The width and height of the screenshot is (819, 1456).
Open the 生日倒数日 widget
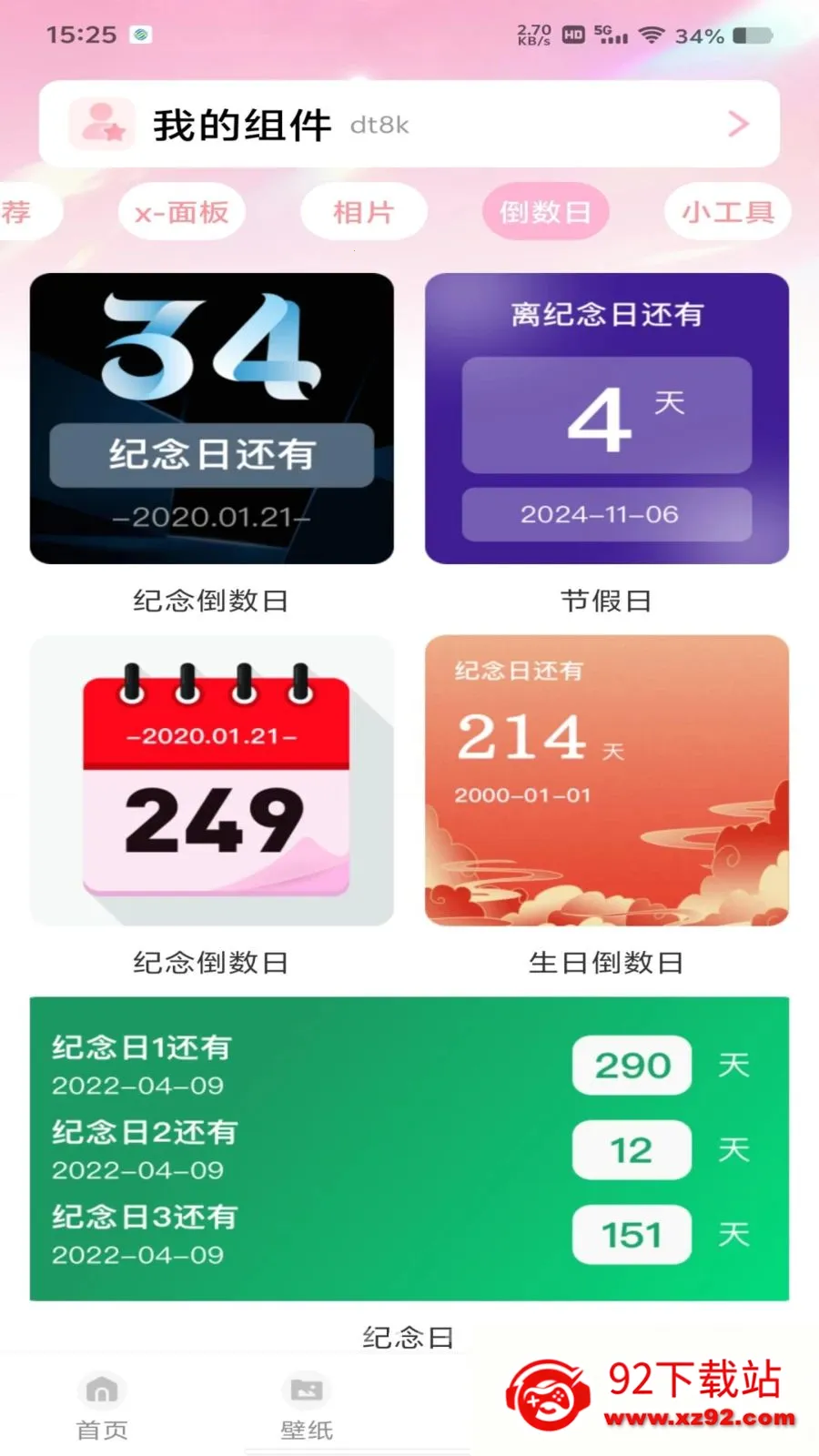(x=606, y=780)
